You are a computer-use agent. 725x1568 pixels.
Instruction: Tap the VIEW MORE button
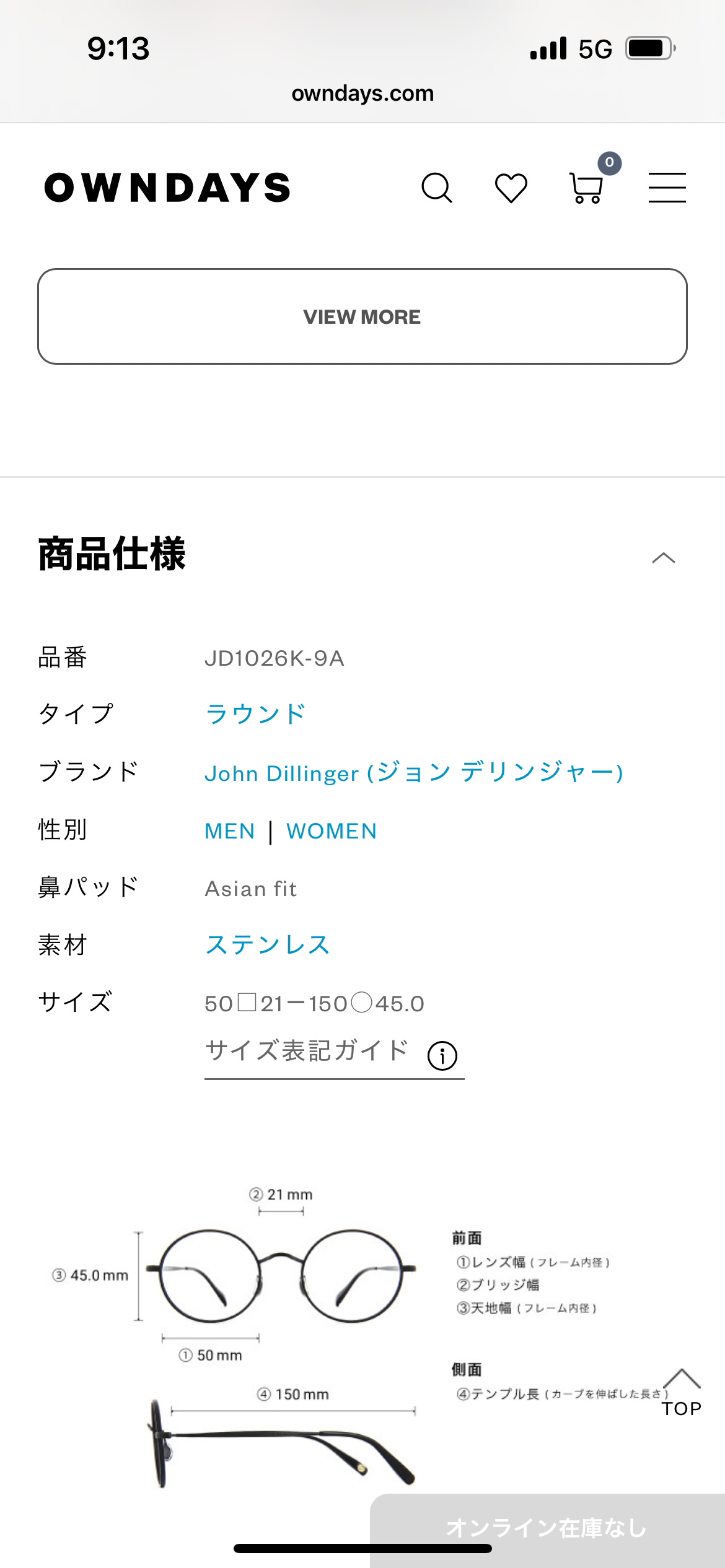[362, 316]
